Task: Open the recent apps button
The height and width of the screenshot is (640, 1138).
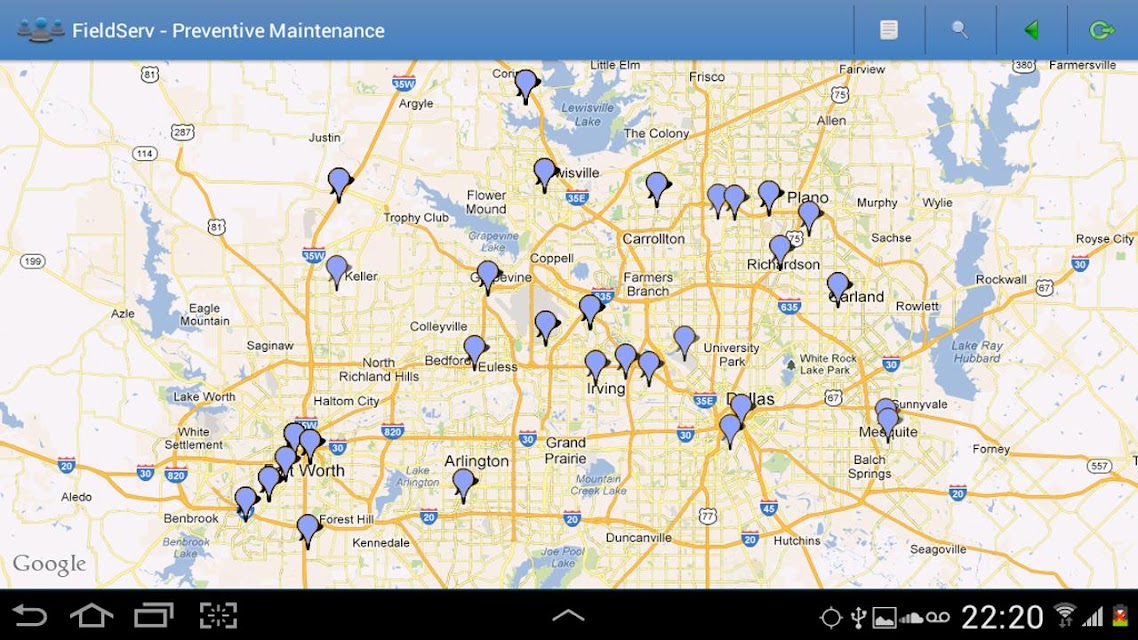Action: point(154,616)
